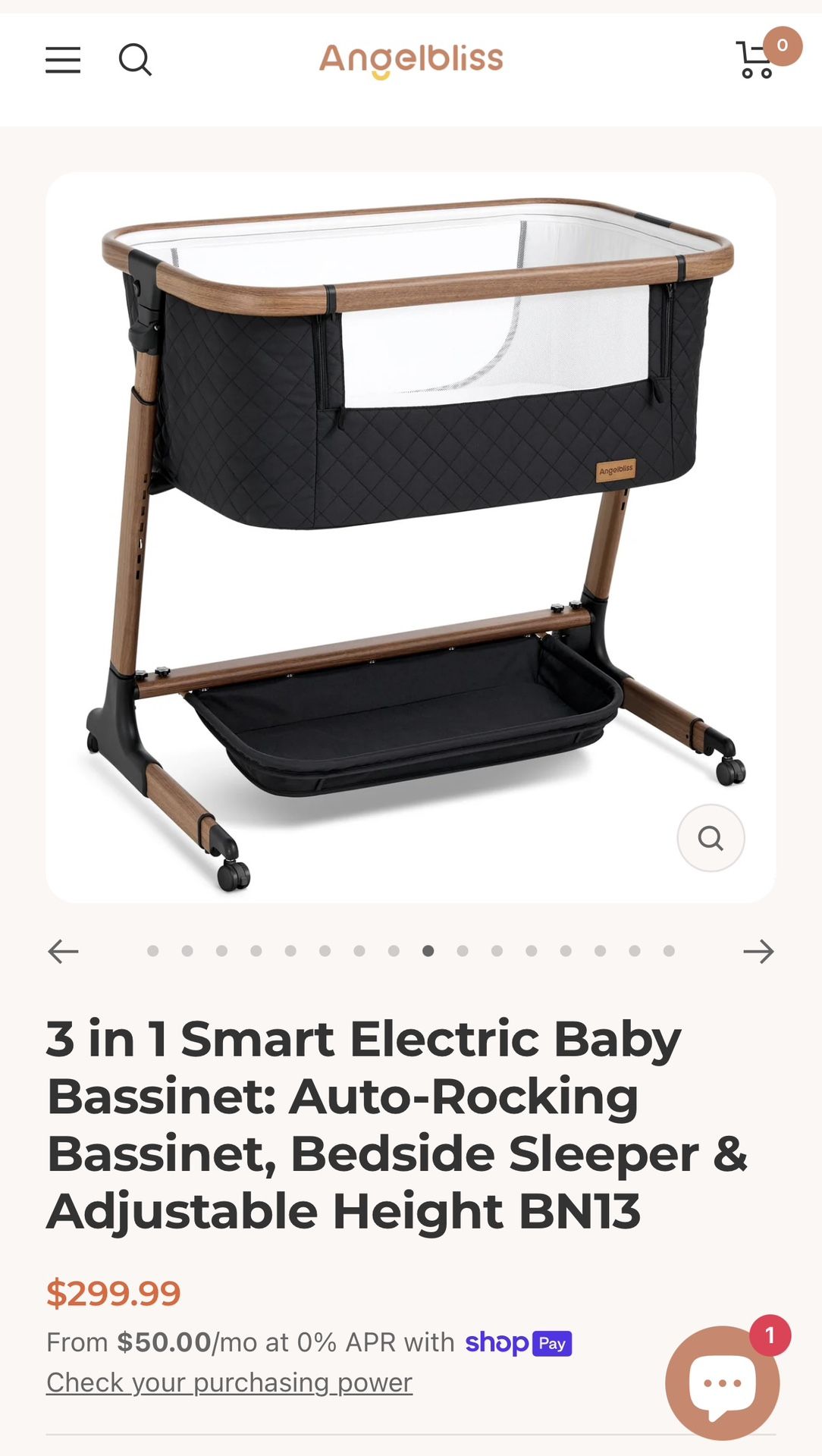Image resolution: width=822 pixels, height=1456 pixels.
Task: Zoom into the bassinet product image
Action: (x=711, y=838)
